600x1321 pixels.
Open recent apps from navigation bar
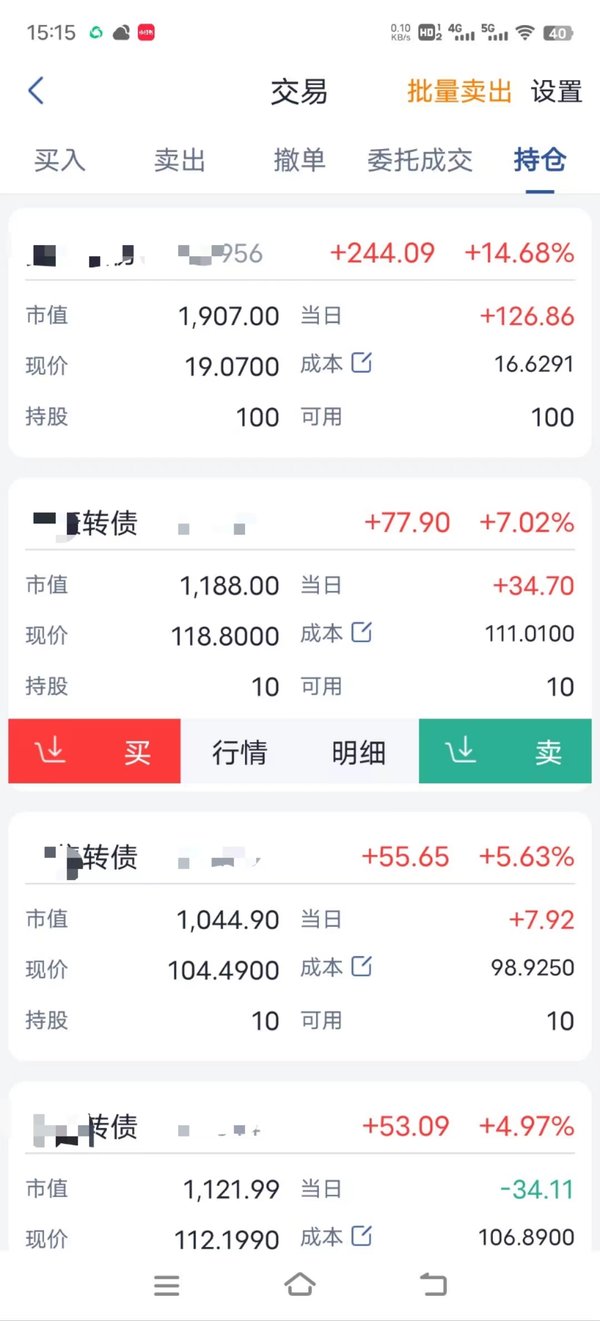coord(167,1286)
